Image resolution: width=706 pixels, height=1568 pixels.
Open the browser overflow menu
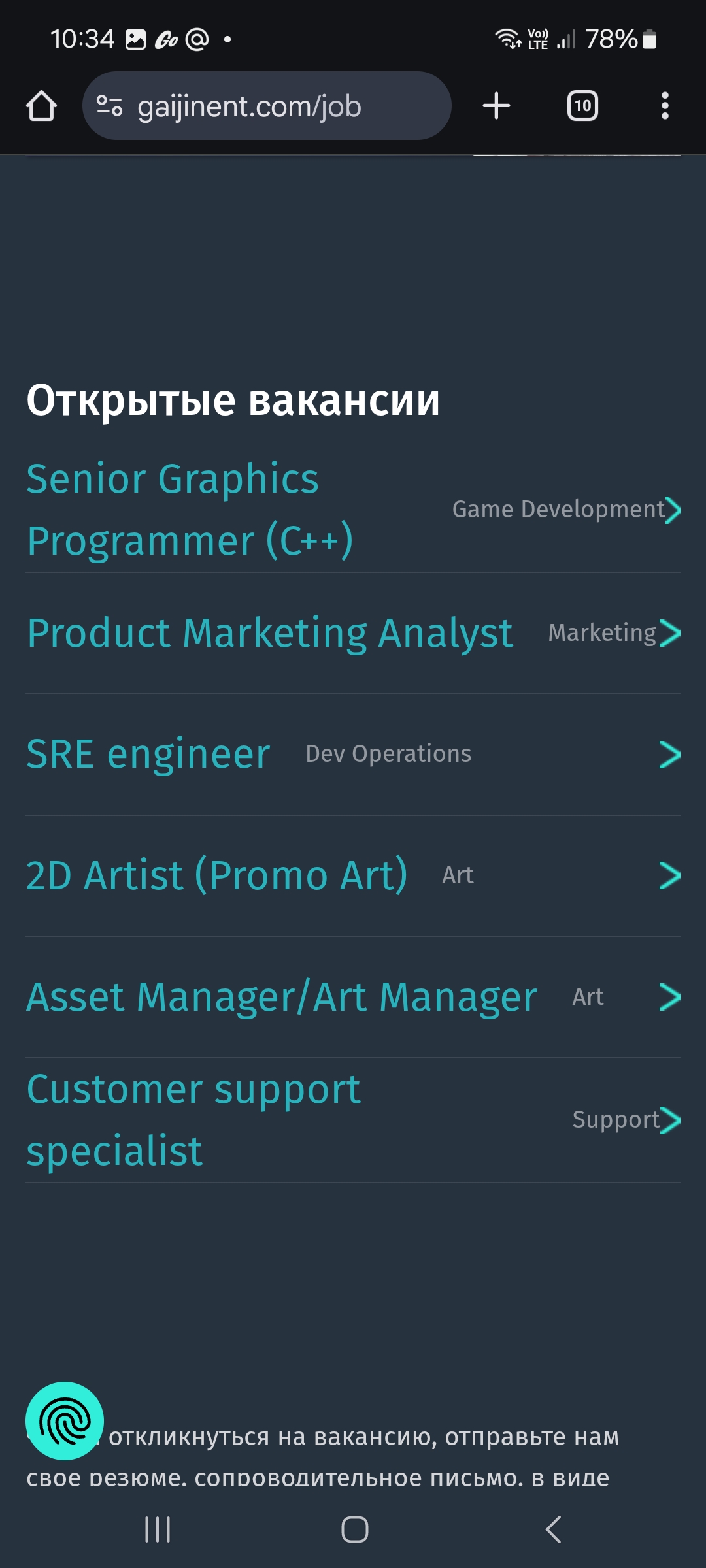click(x=665, y=106)
